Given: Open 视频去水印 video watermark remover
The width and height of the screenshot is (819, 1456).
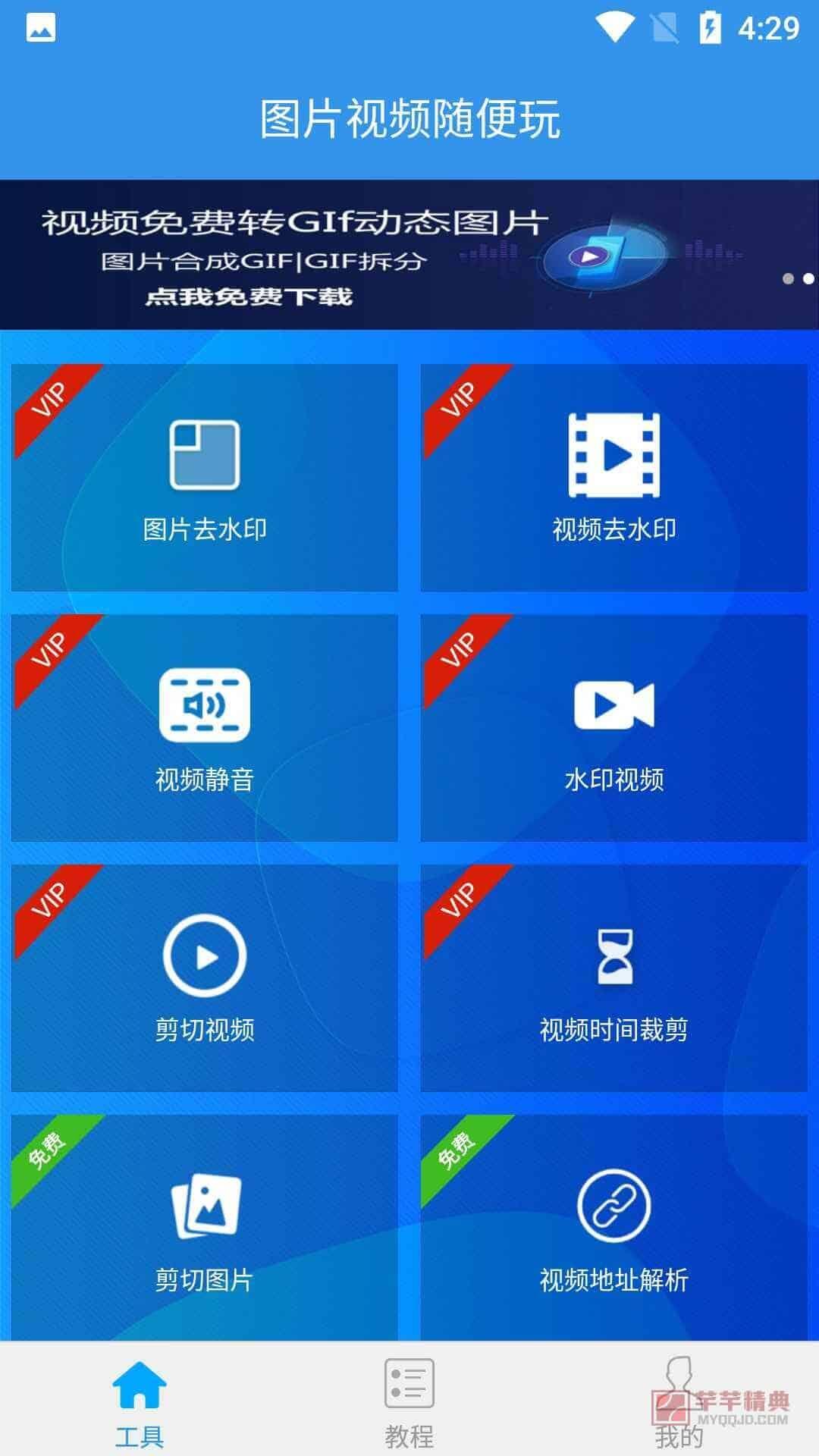Looking at the screenshot, I should coord(614,478).
